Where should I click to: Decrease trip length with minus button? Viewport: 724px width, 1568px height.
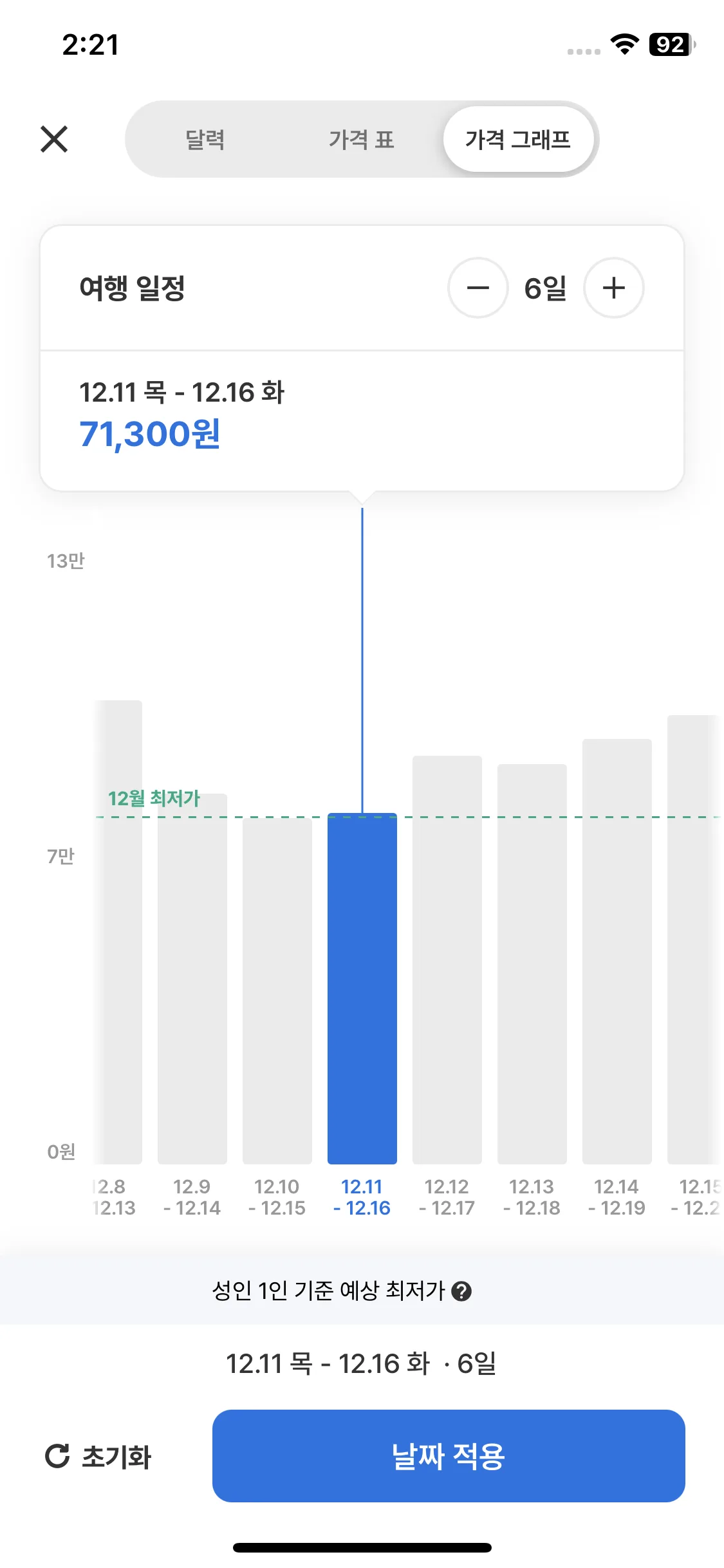[478, 288]
